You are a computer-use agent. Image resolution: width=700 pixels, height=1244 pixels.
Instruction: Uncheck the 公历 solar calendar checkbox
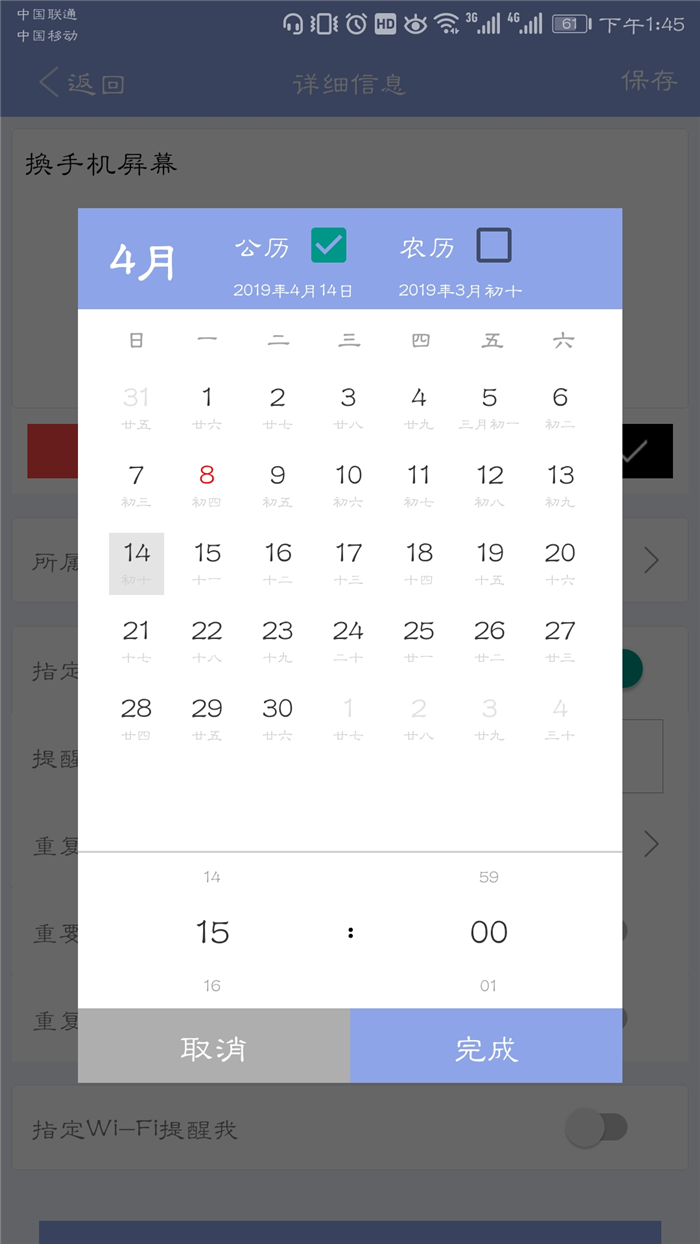[x=329, y=245]
